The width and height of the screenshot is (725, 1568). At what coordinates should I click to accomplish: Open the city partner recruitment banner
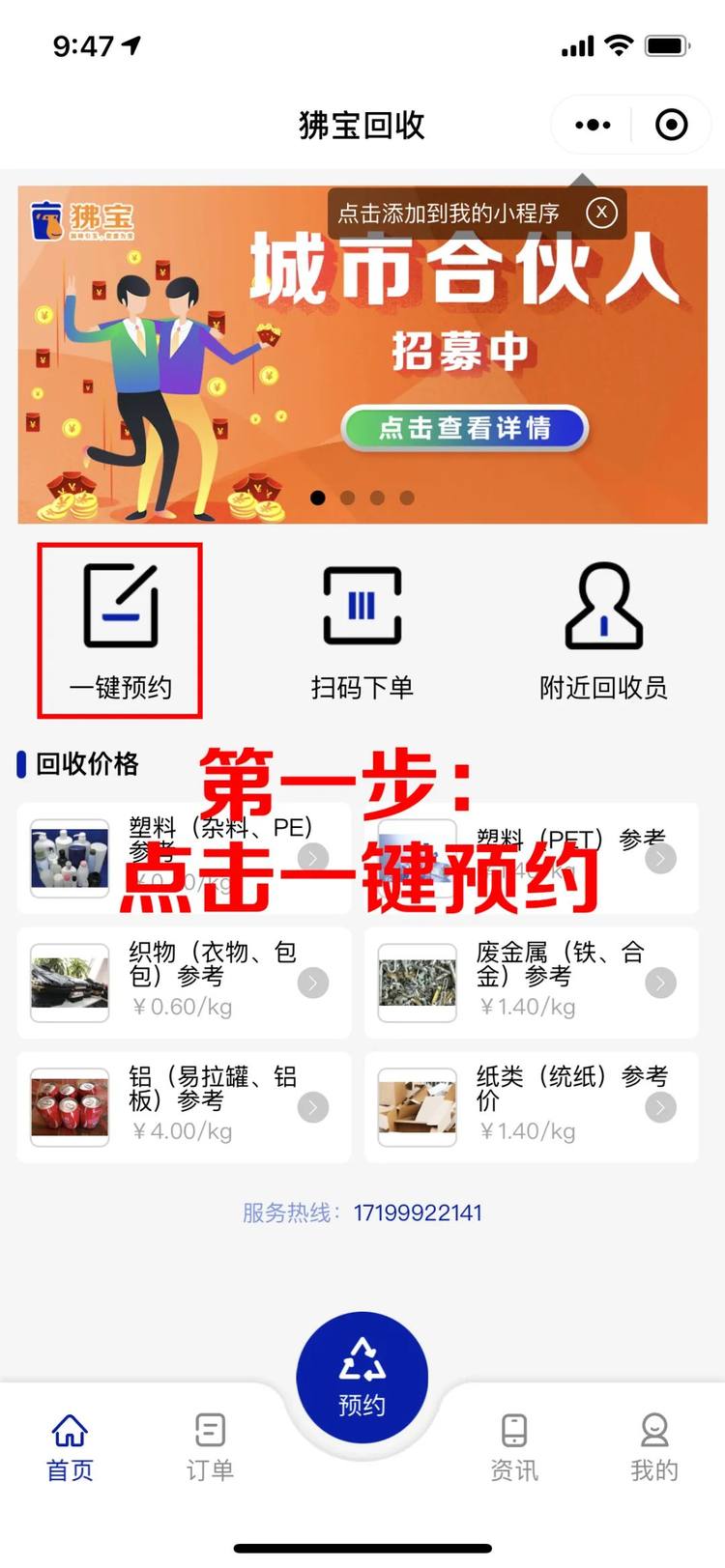click(x=464, y=428)
